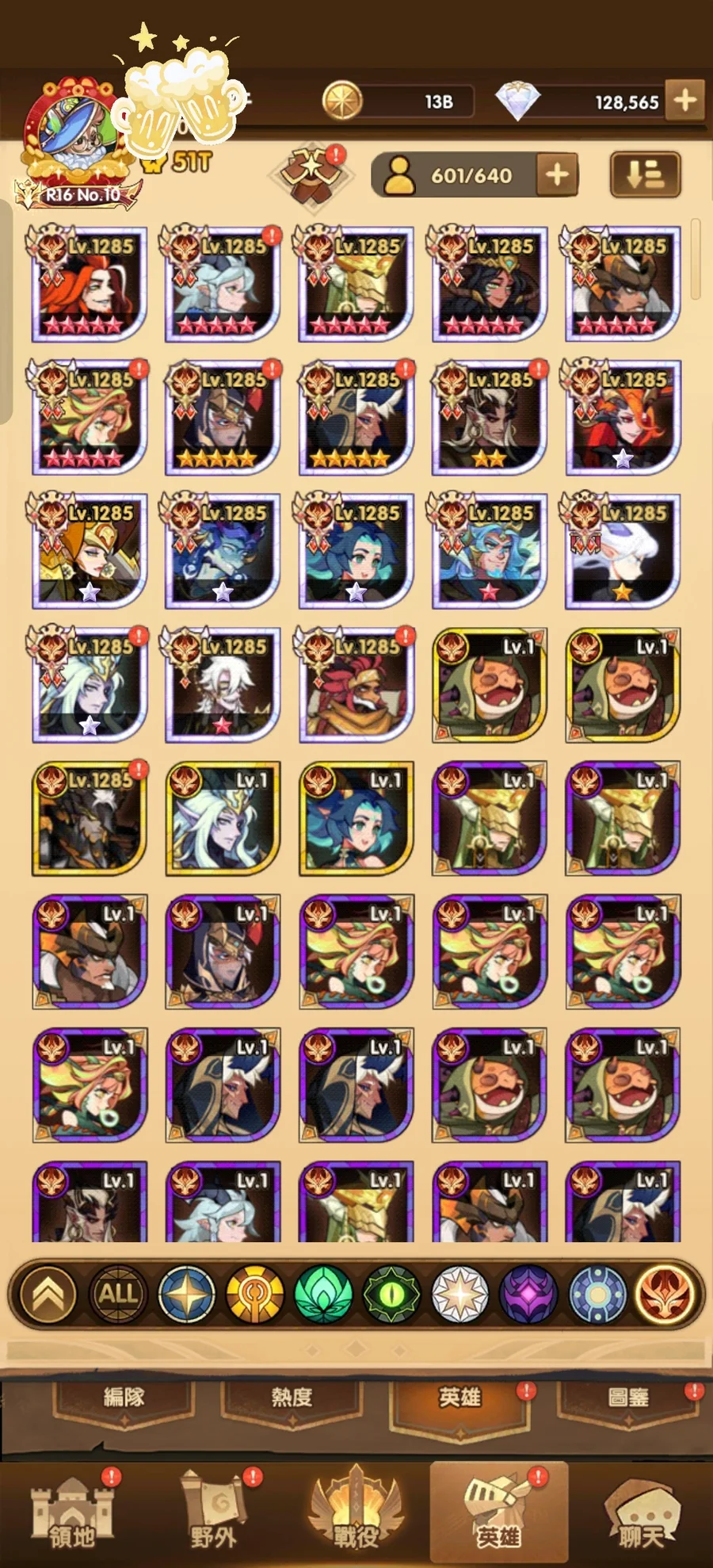713x1568 pixels.
Task: Open the star chest icon with alert
Action: (313, 173)
